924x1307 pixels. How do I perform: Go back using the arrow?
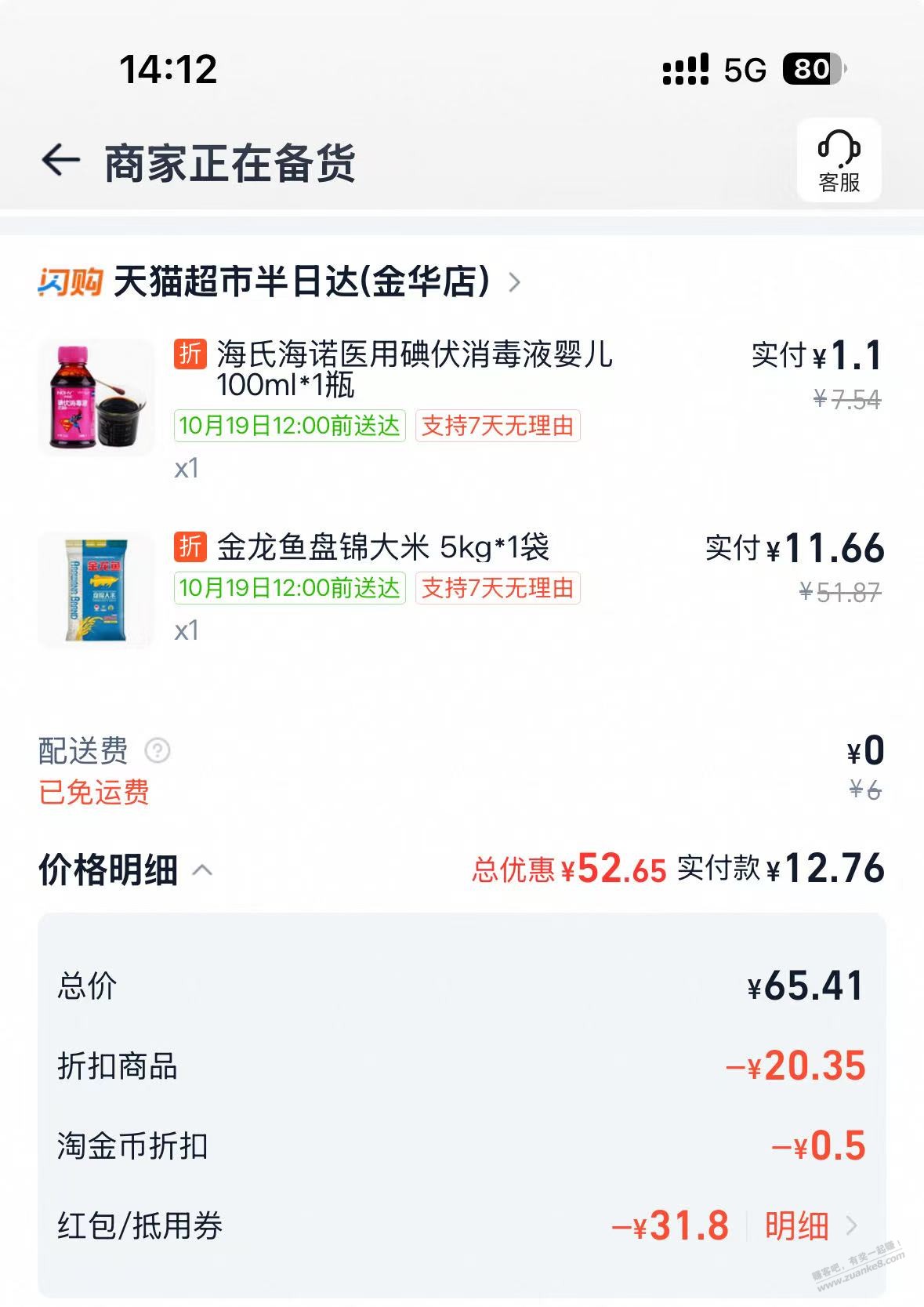(61, 162)
